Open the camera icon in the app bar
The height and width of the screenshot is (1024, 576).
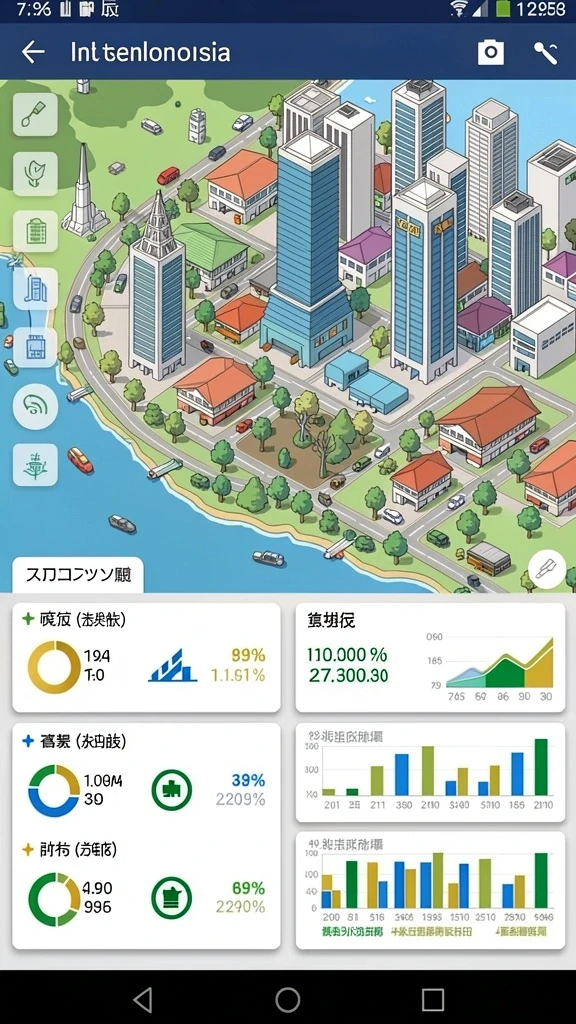click(x=490, y=52)
